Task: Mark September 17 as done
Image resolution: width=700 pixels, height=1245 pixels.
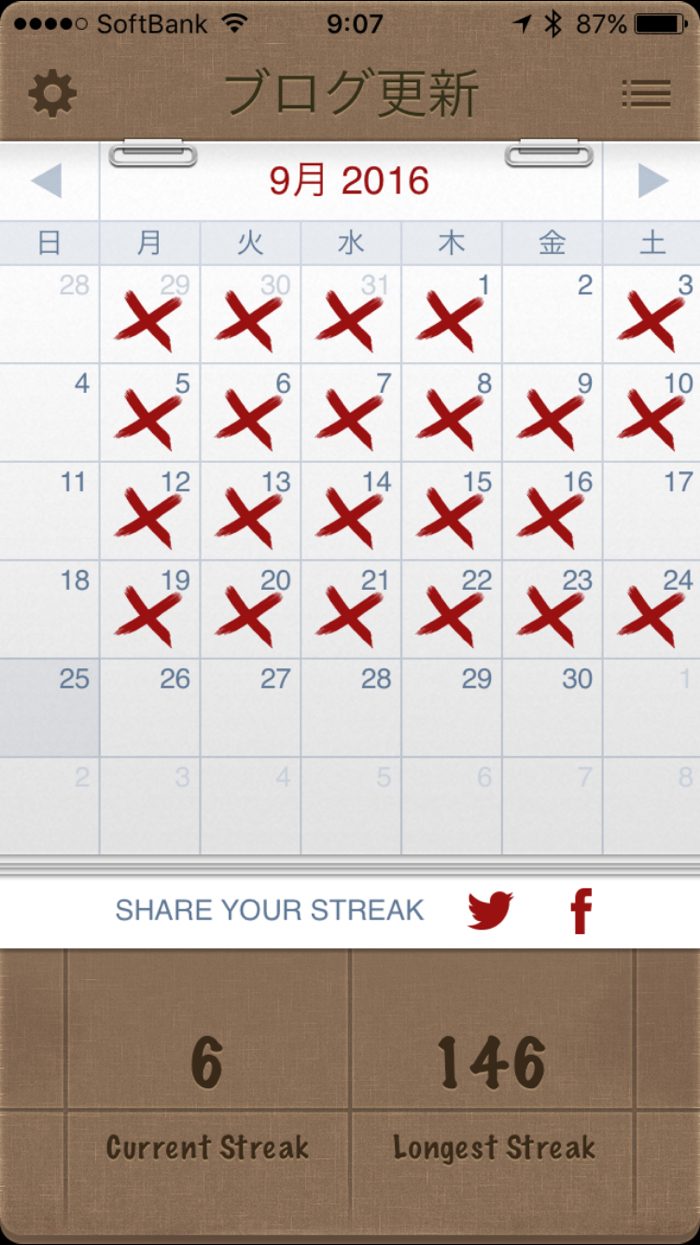Action: (652, 510)
